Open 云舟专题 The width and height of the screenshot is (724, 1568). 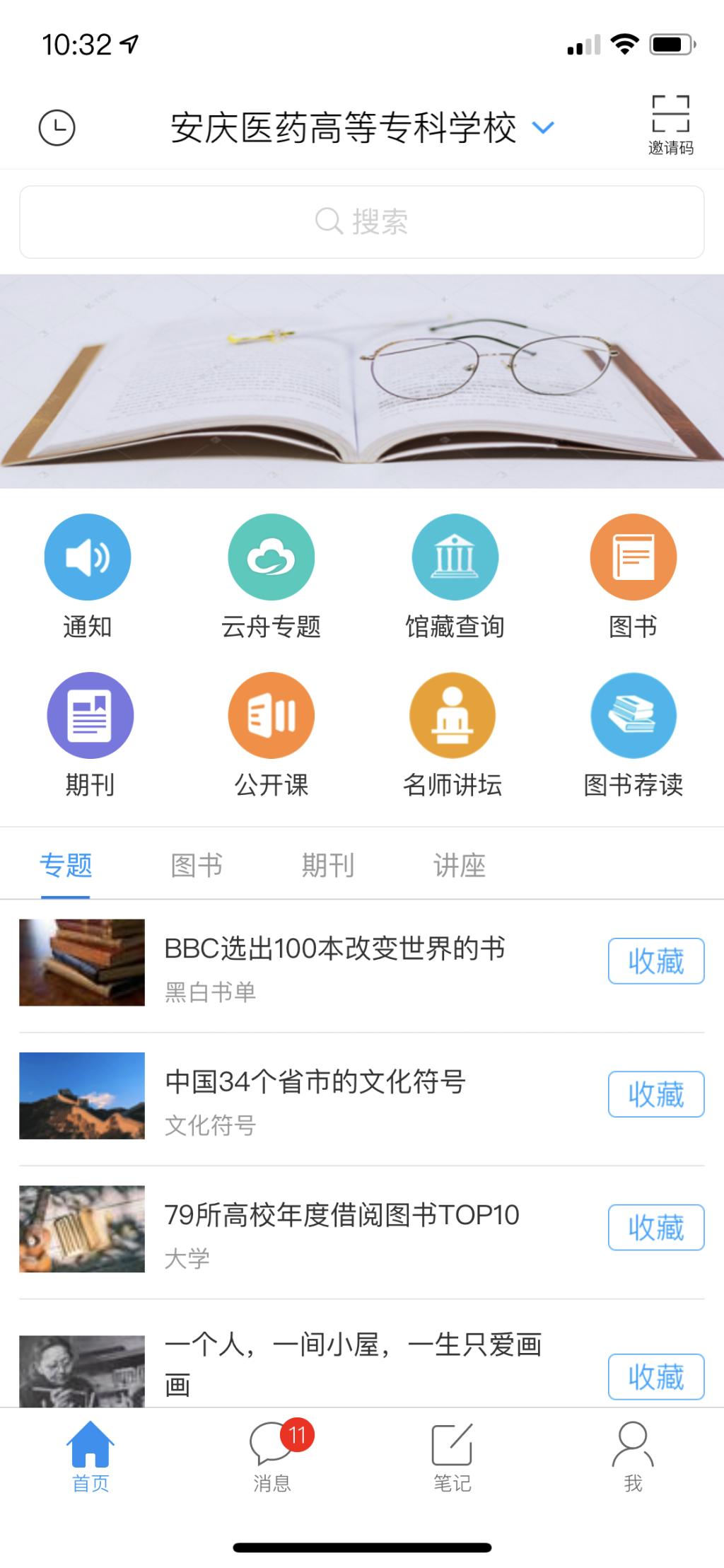[271, 557]
